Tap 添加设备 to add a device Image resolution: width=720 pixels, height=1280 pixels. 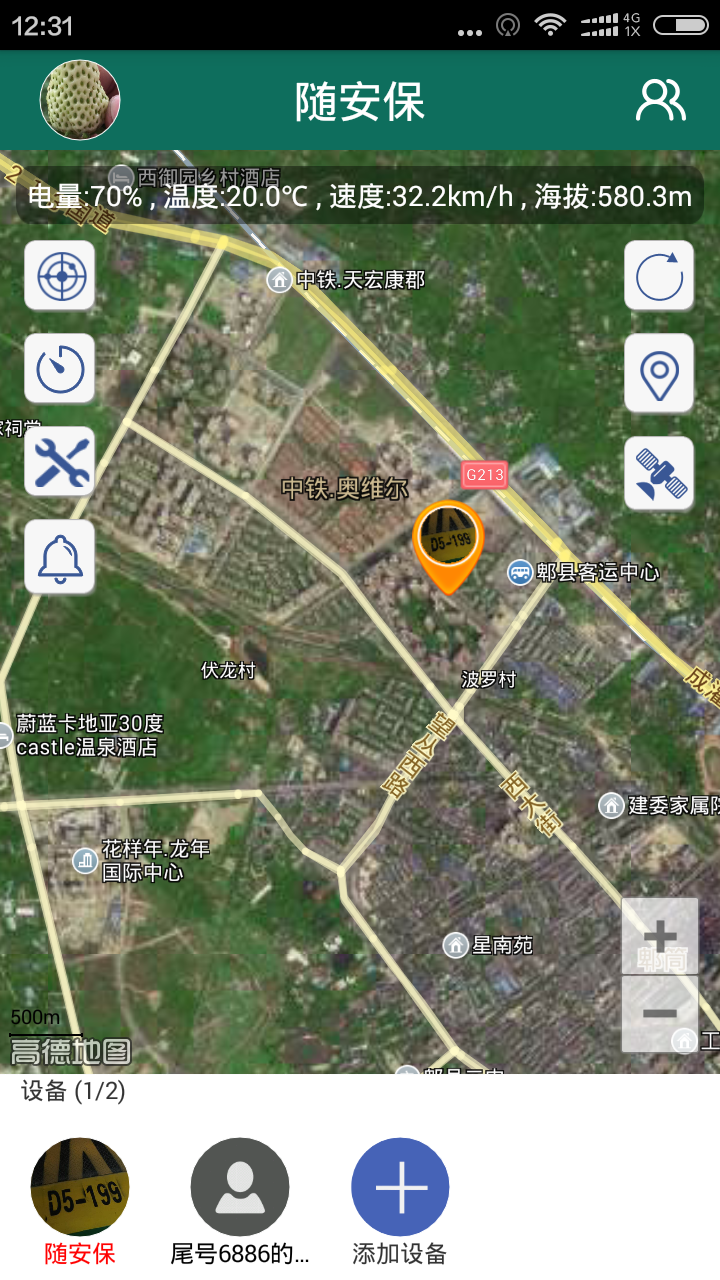(x=400, y=1188)
